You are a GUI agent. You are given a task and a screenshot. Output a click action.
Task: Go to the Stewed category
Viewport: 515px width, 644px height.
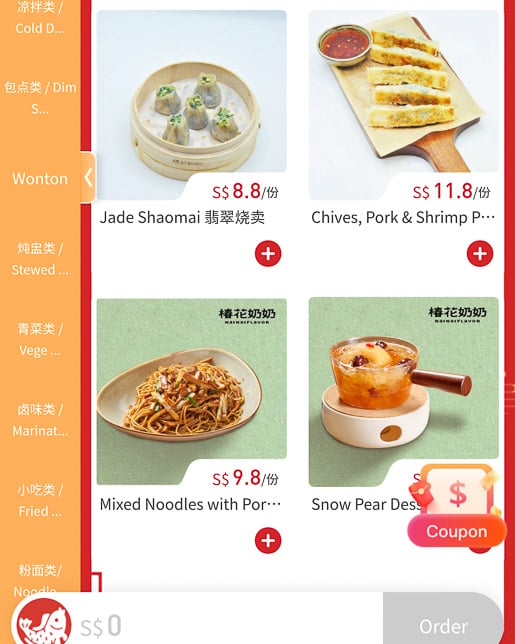40,259
